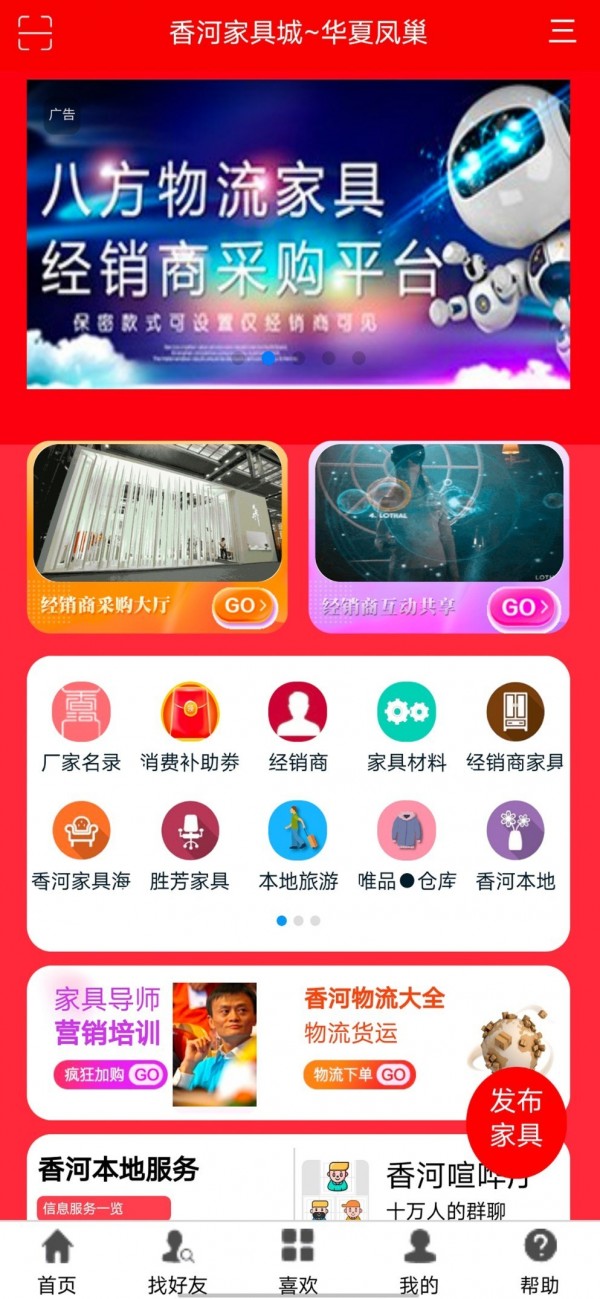Open the scan icon in the header
Screen dimensions: 600x1299
(35, 32)
